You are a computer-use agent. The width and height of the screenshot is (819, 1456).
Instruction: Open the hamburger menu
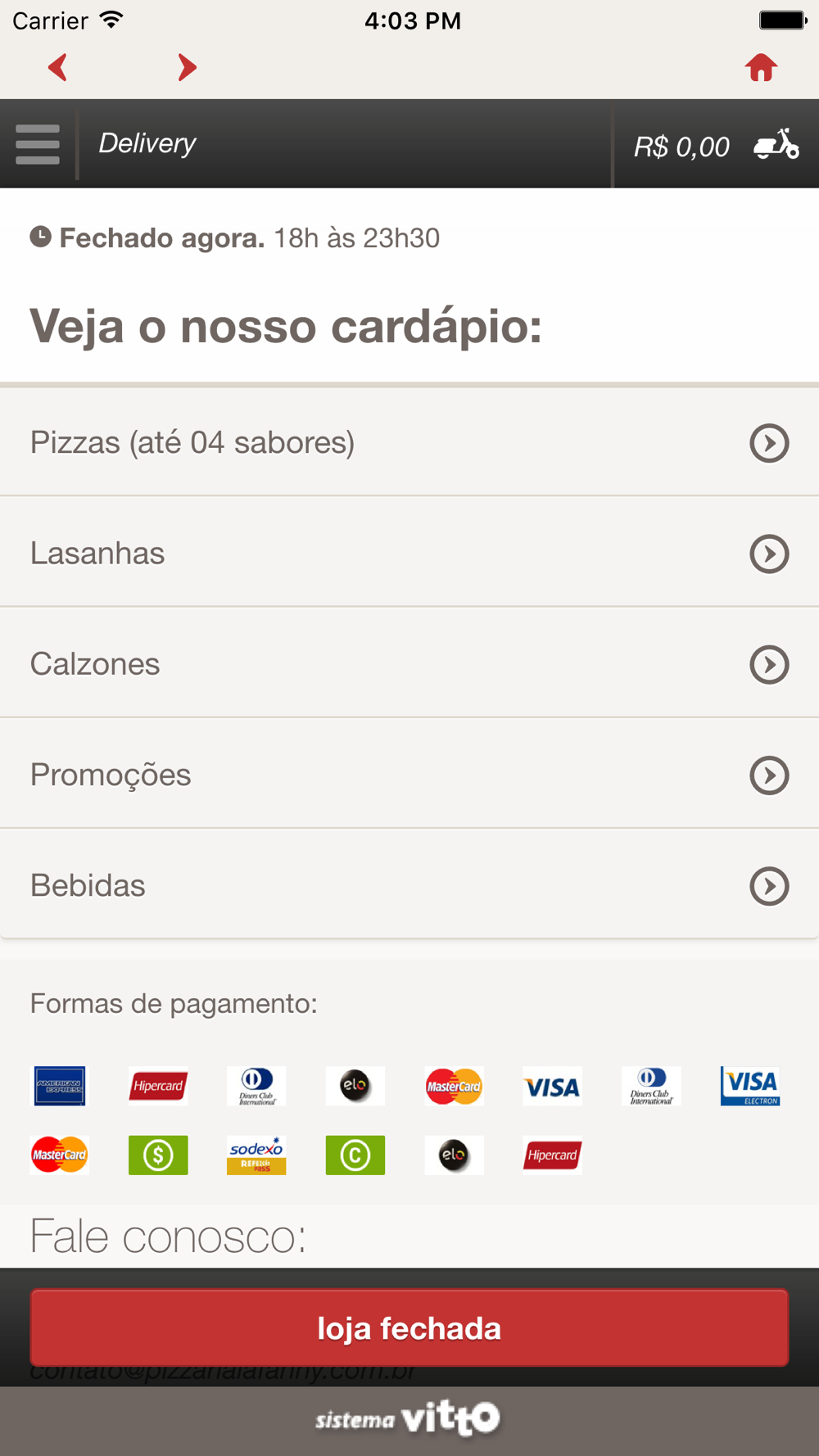tap(38, 144)
